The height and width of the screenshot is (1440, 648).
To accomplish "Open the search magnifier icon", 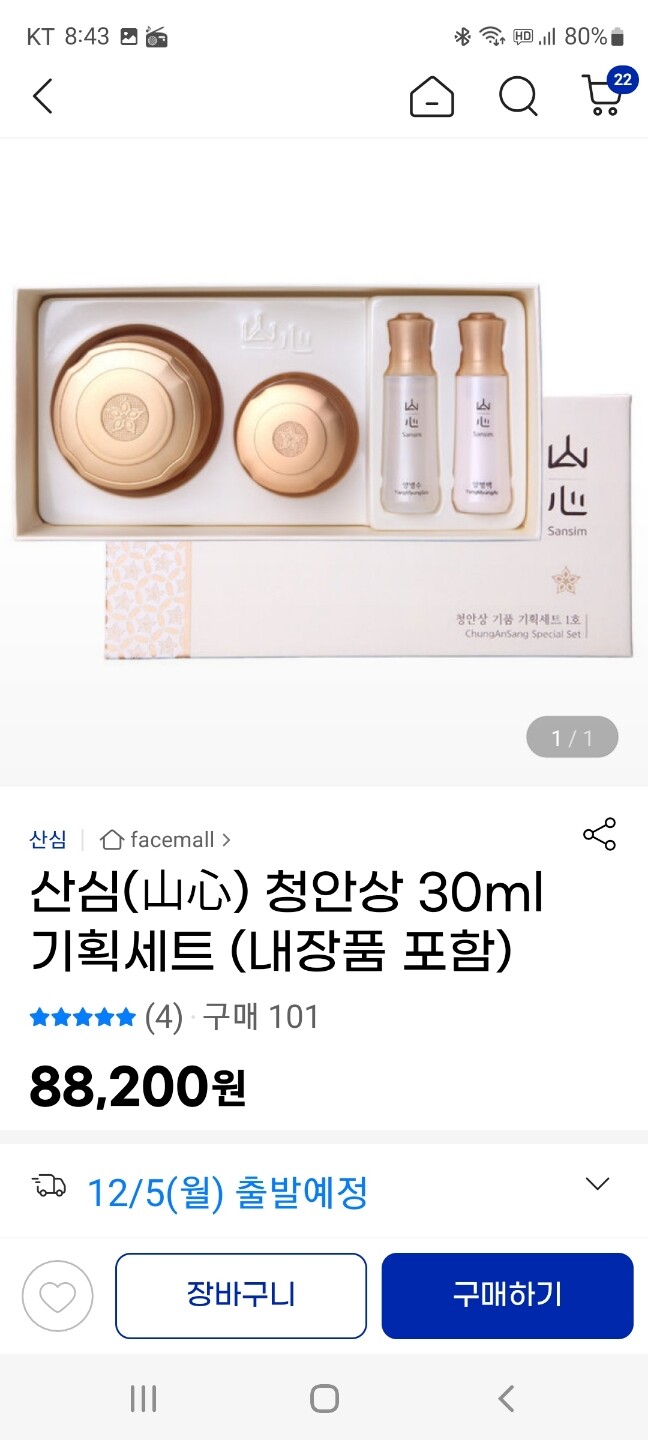I will (518, 97).
